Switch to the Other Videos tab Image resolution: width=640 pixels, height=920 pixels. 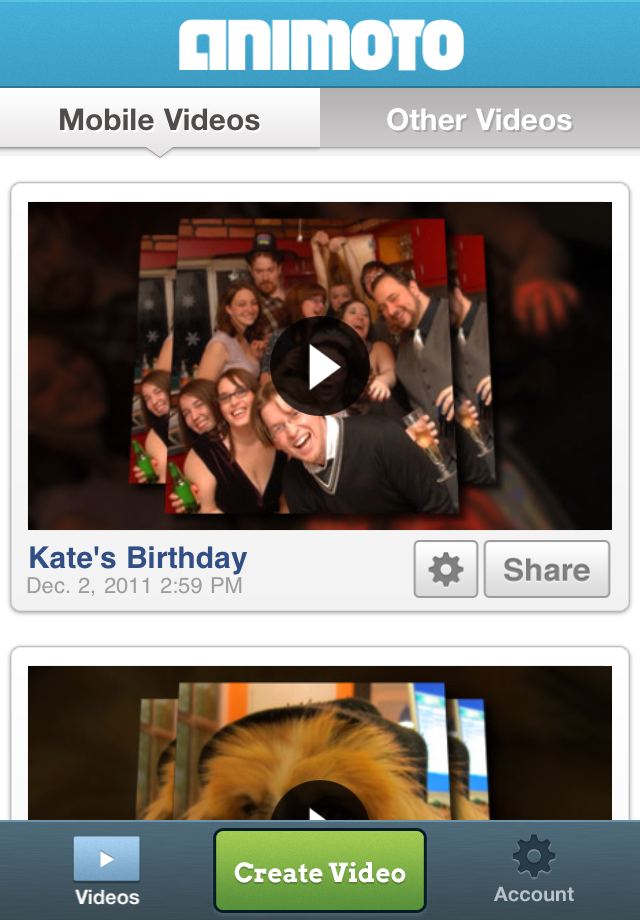click(479, 121)
